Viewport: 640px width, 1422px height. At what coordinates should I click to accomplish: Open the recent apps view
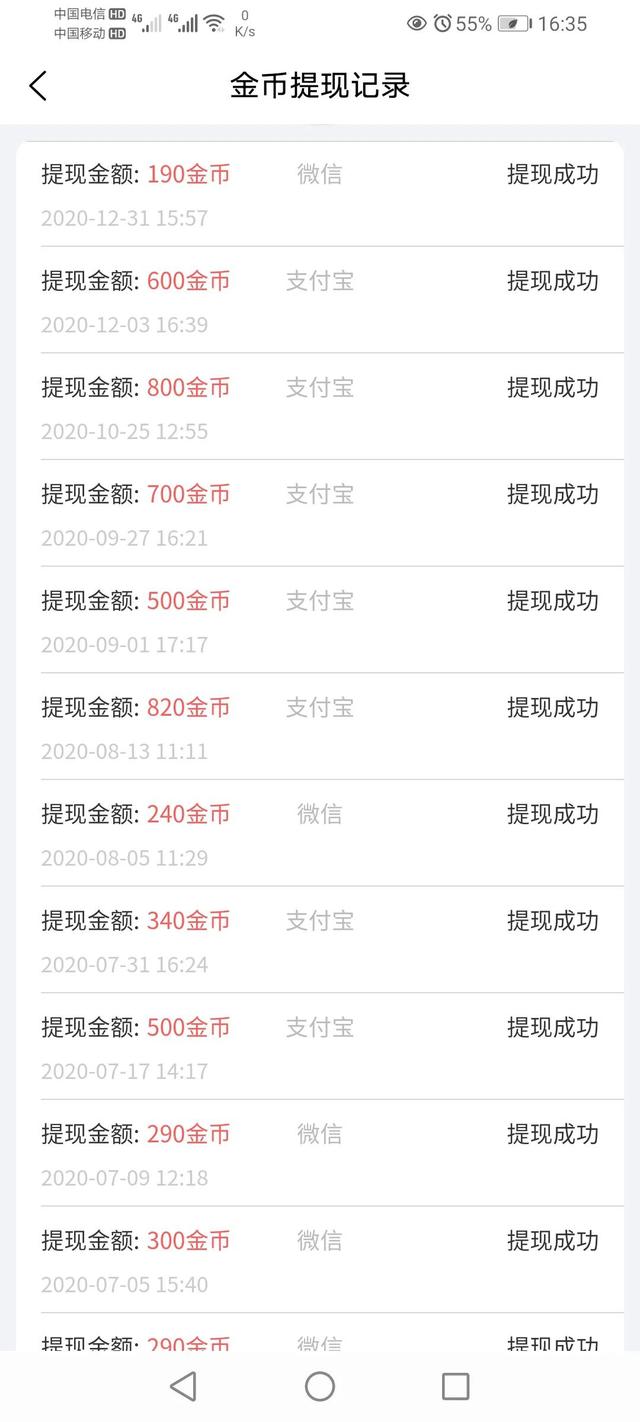pos(455,1386)
